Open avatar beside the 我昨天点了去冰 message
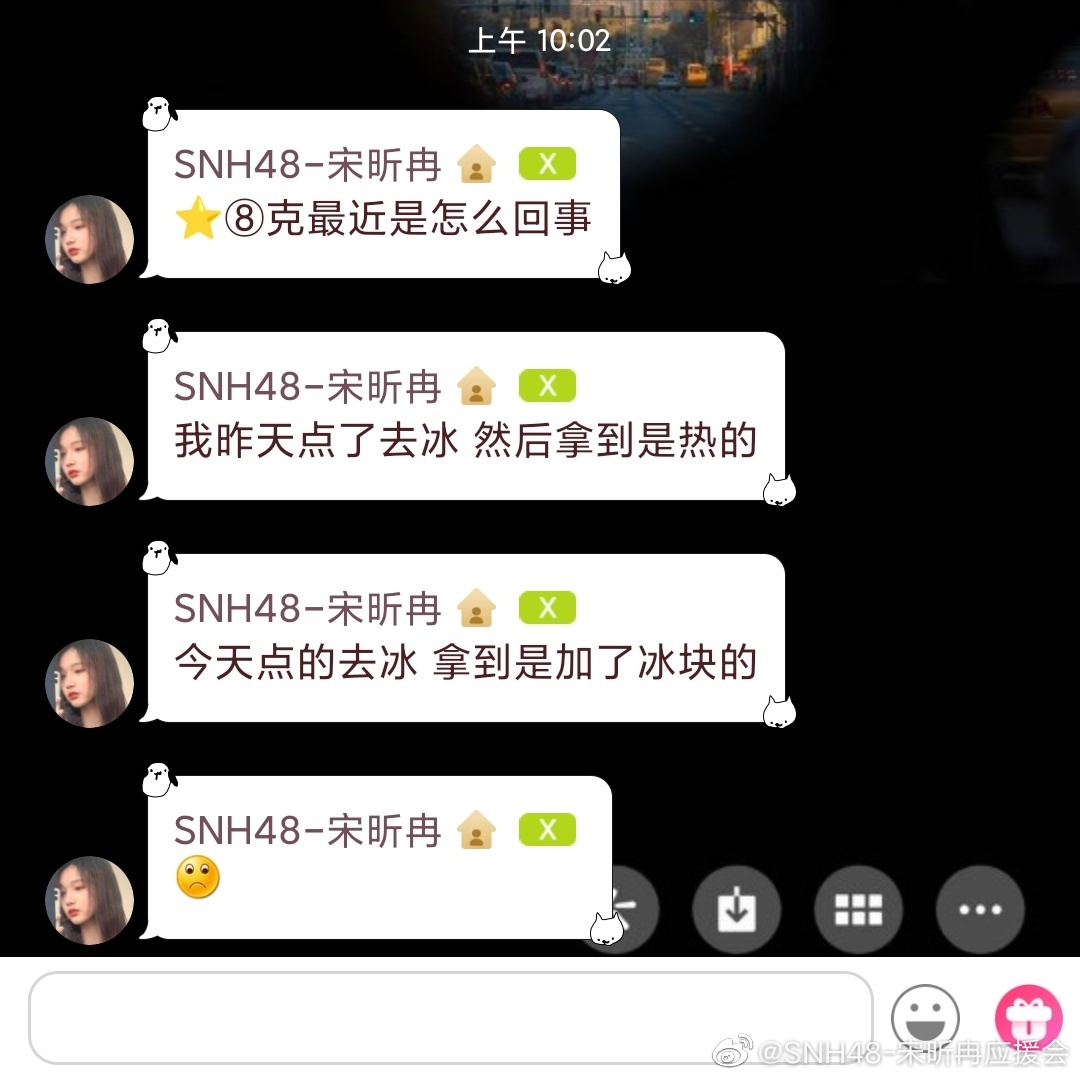 (90, 461)
